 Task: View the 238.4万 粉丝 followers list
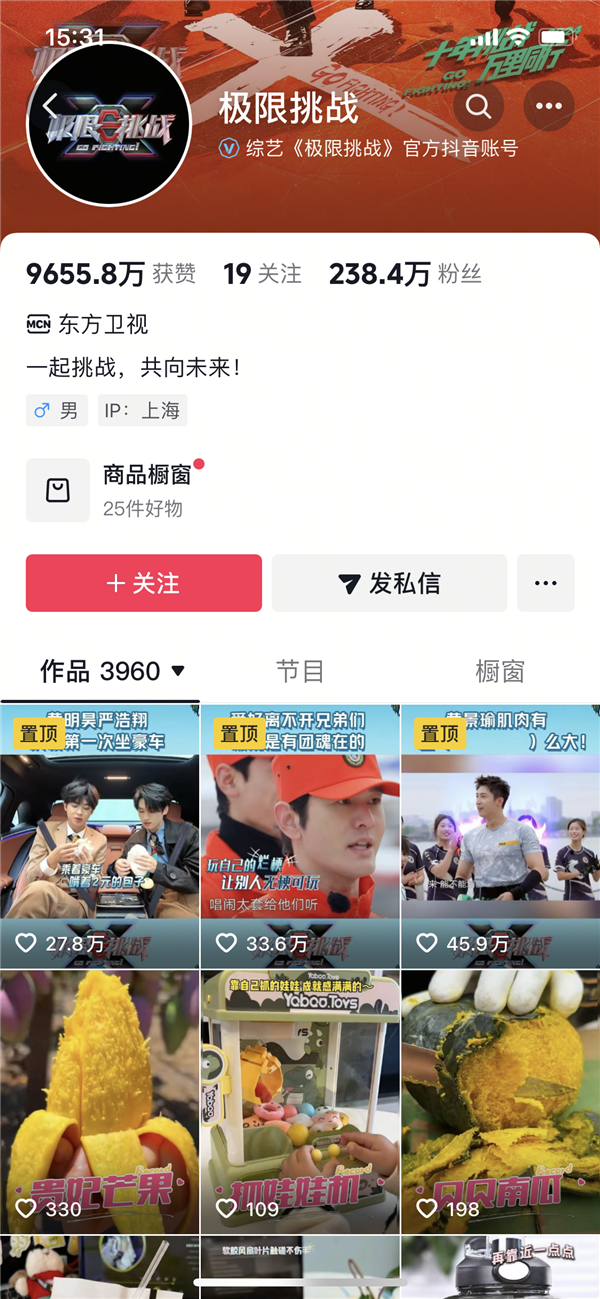405,274
